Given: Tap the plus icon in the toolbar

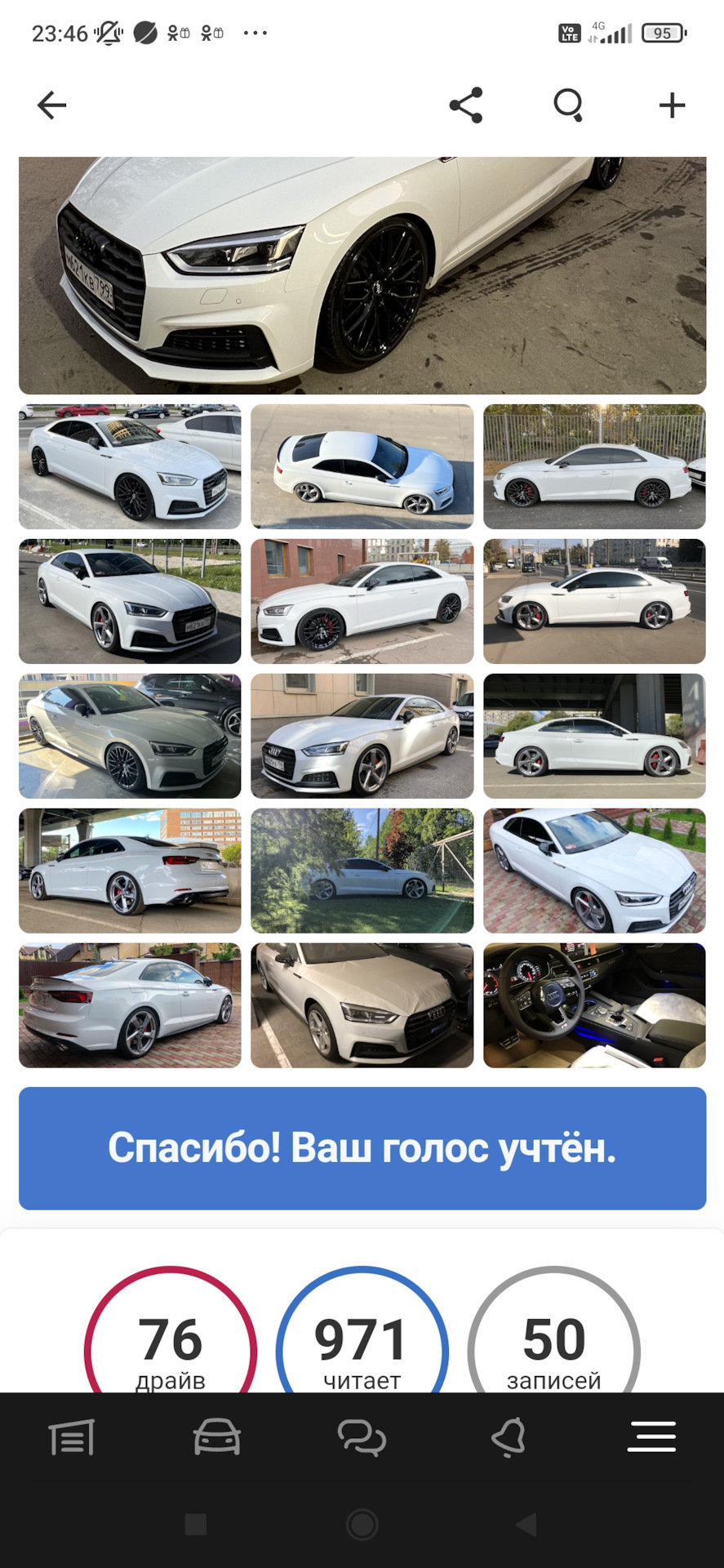Looking at the screenshot, I should coord(672,105).
